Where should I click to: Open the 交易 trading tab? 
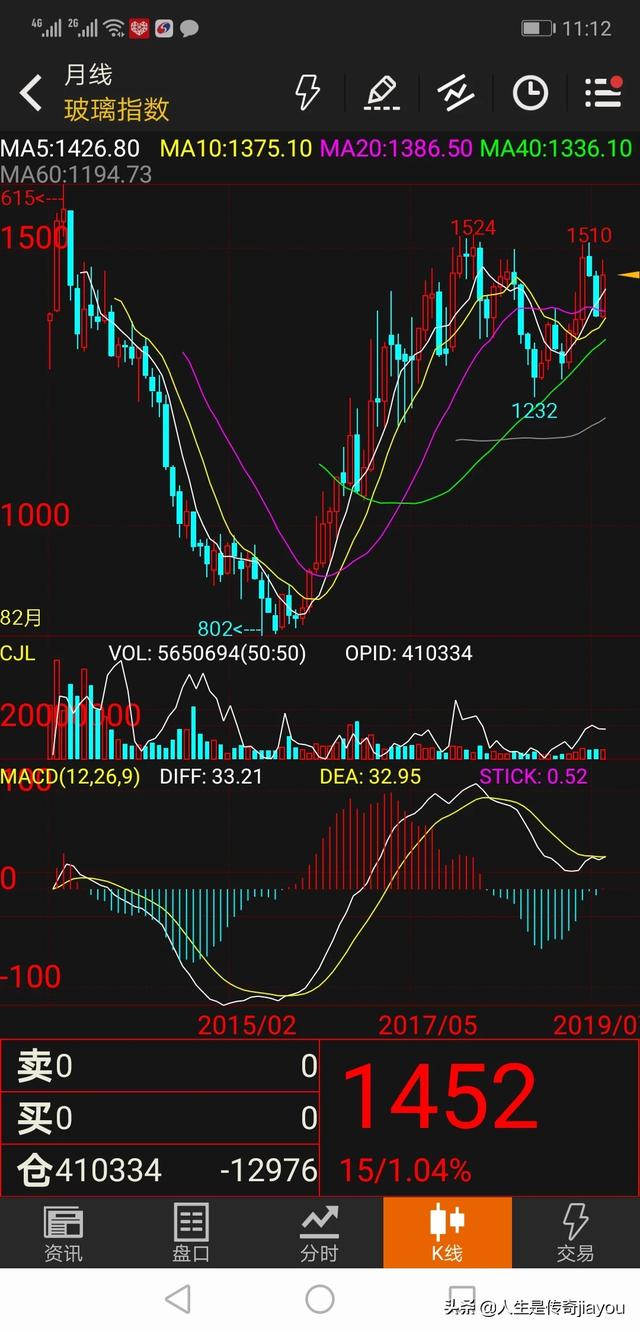click(x=575, y=1233)
